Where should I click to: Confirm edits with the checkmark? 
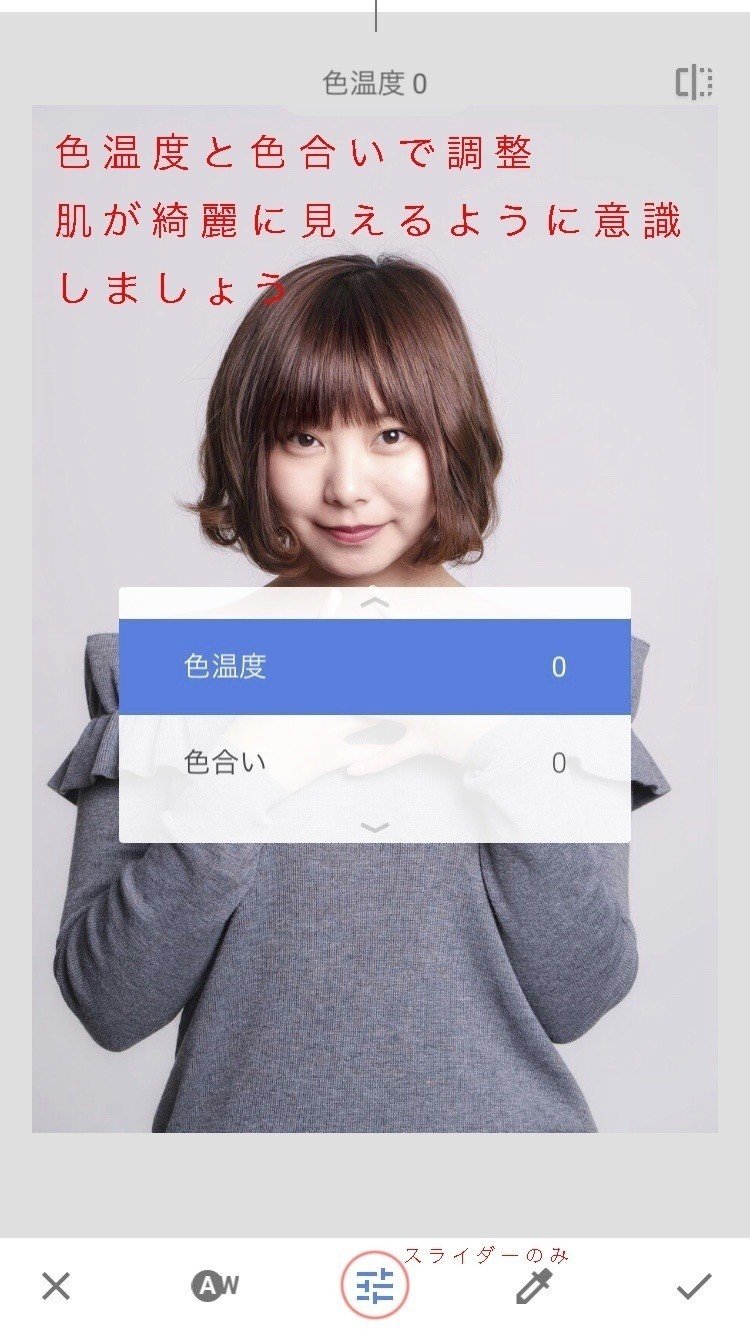pyautogui.click(x=693, y=1286)
